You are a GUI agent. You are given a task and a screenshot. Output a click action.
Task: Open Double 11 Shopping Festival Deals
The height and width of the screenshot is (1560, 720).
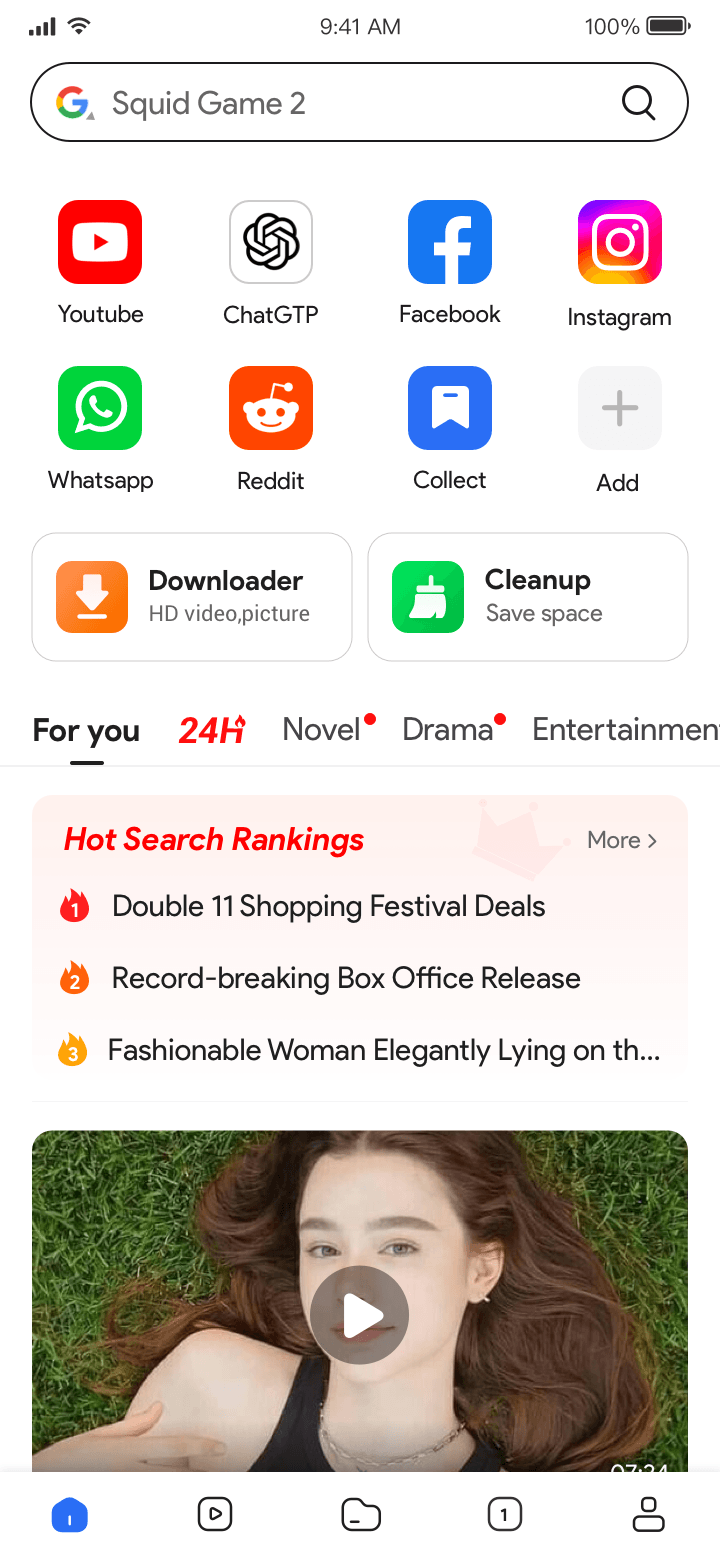[x=328, y=907]
